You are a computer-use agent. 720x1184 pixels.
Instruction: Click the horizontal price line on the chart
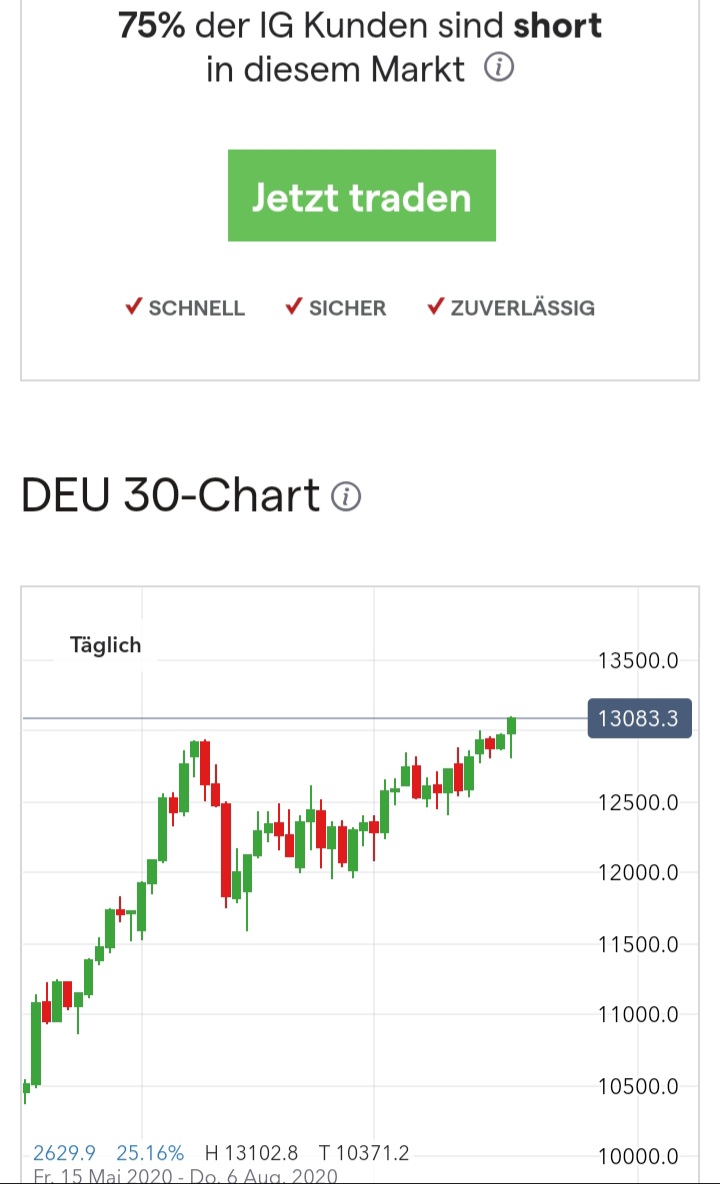pyautogui.click(x=300, y=717)
